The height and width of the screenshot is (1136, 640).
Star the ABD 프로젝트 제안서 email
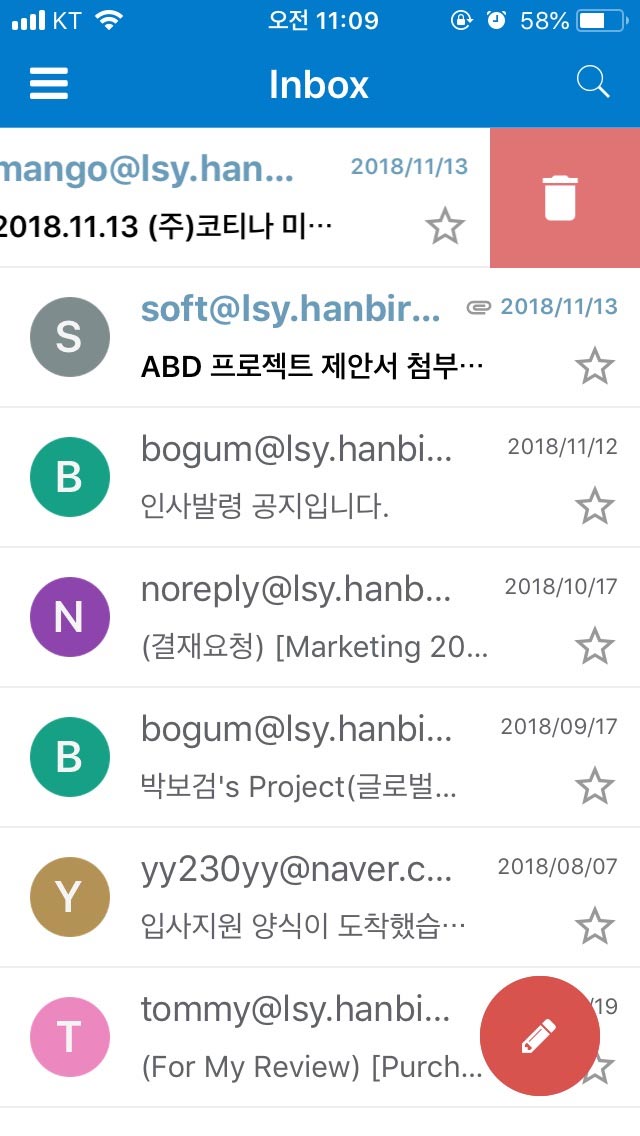tap(594, 366)
